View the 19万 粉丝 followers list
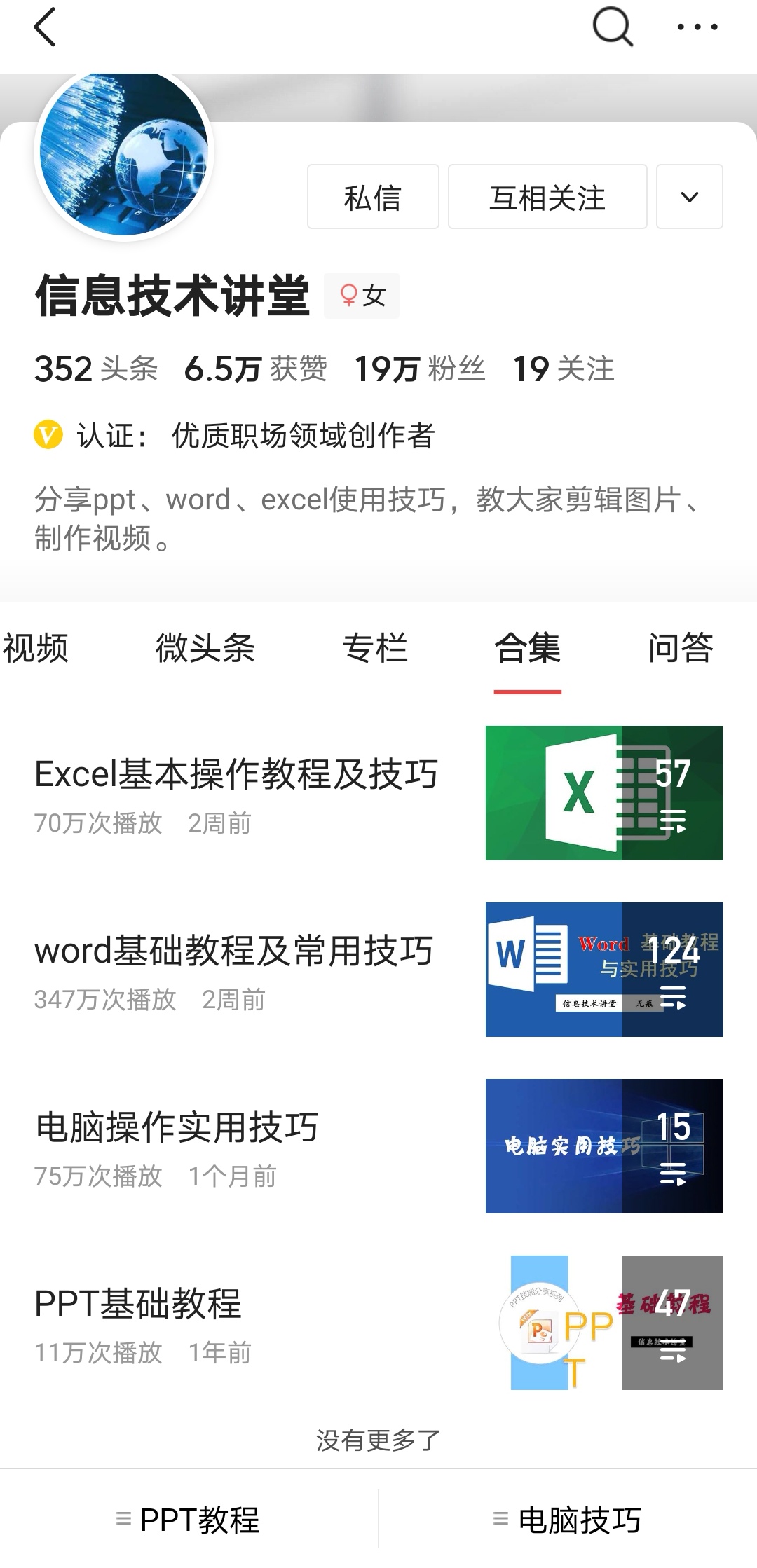 tap(419, 369)
